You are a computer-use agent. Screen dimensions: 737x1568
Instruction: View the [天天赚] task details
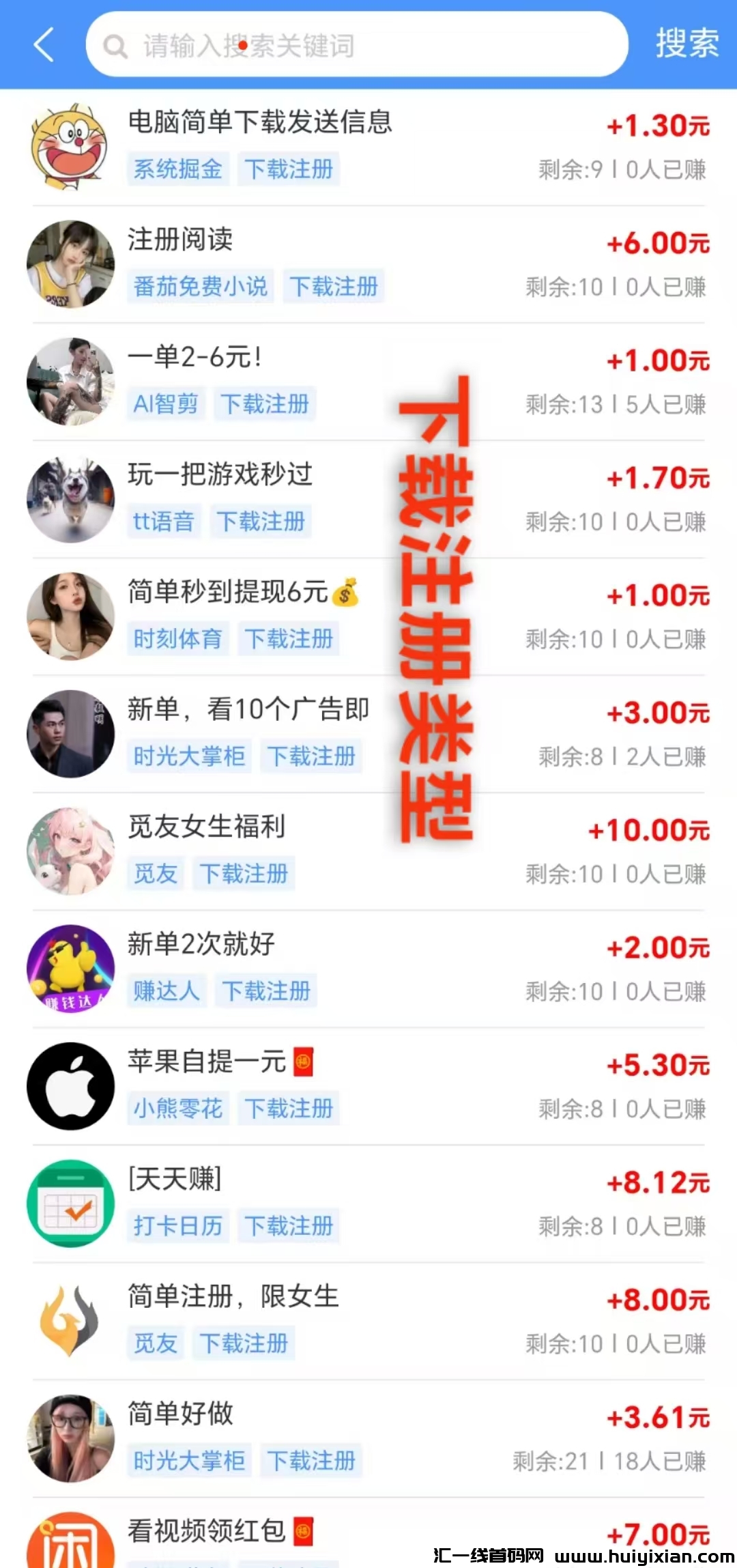pyautogui.click(x=175, y=1180)
